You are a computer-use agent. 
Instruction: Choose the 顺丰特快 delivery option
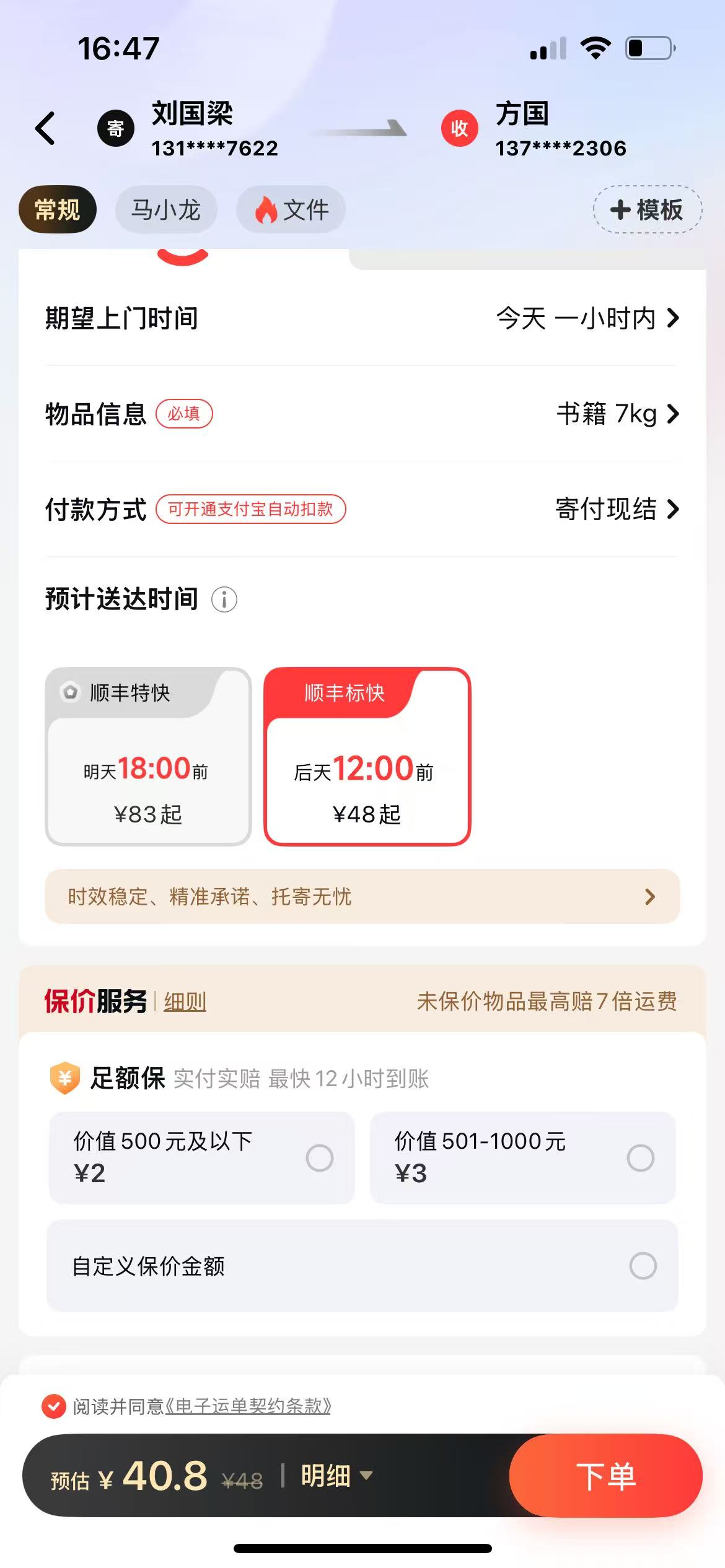(148, 757)
